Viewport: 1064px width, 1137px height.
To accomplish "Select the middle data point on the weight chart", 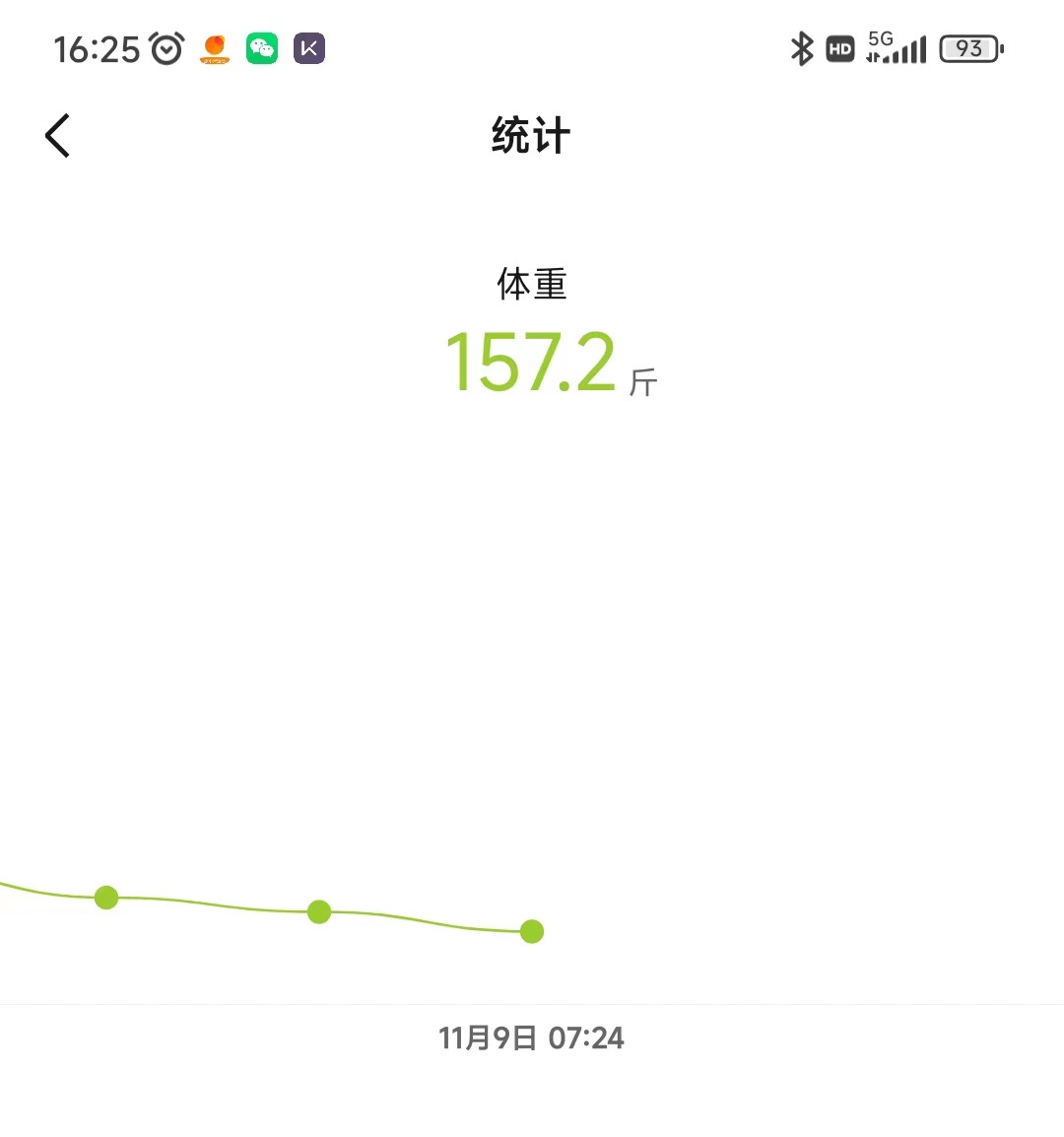I will [319, 912].
